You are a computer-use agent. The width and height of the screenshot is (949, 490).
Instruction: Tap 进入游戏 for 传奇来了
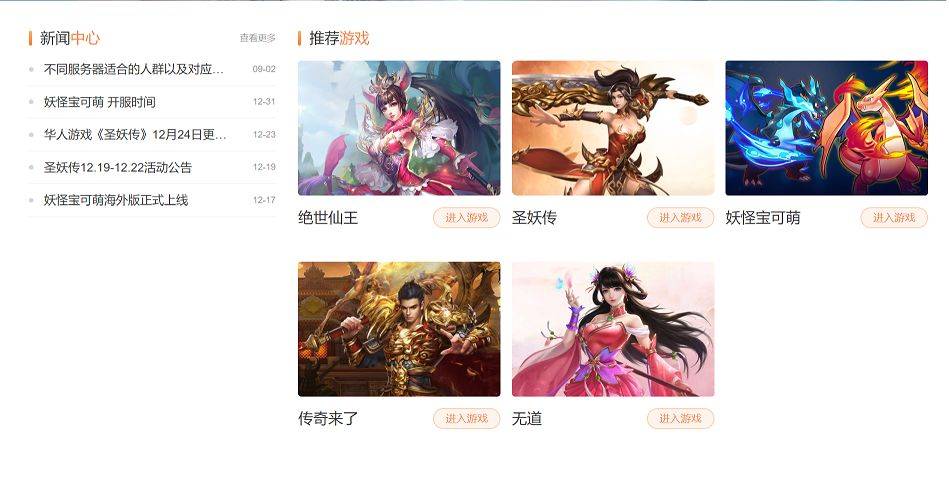coord(466,419)
